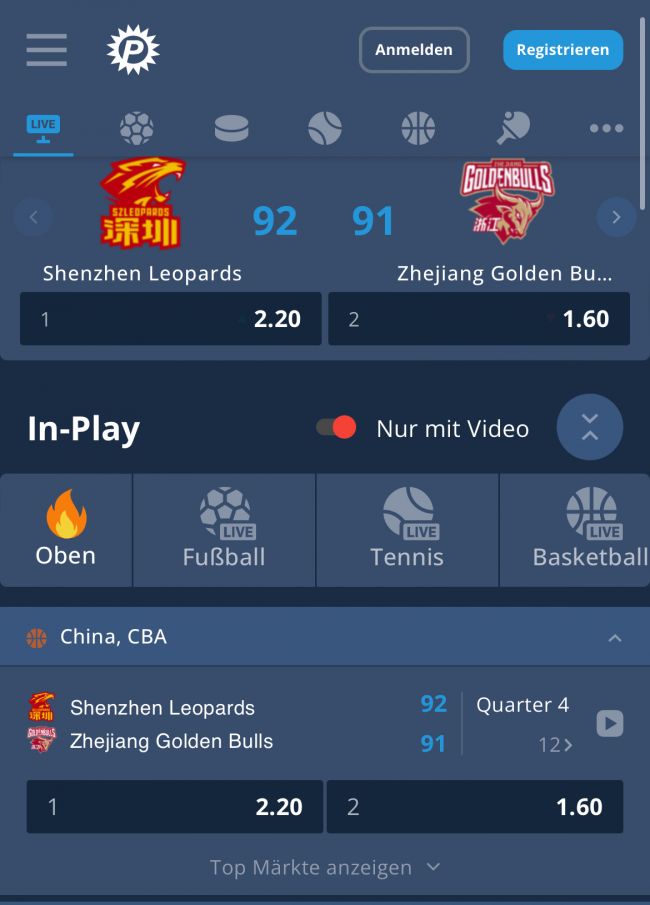Select the football icon tab

click(x=136, y=128)
